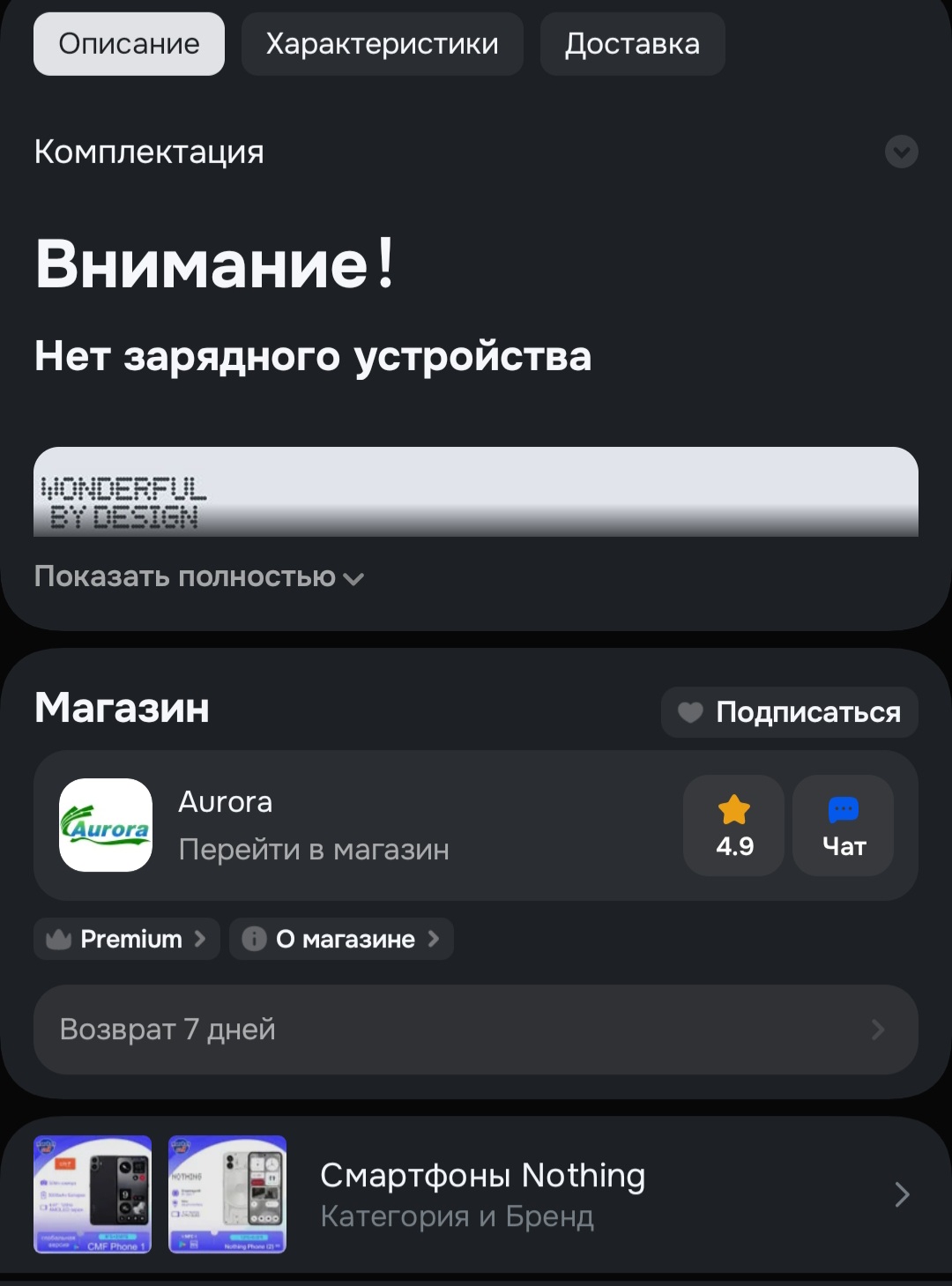The height and width of the screenshot is (1286, 952).
Task: Switch to the Доставка tab
Action: [632, 44]
